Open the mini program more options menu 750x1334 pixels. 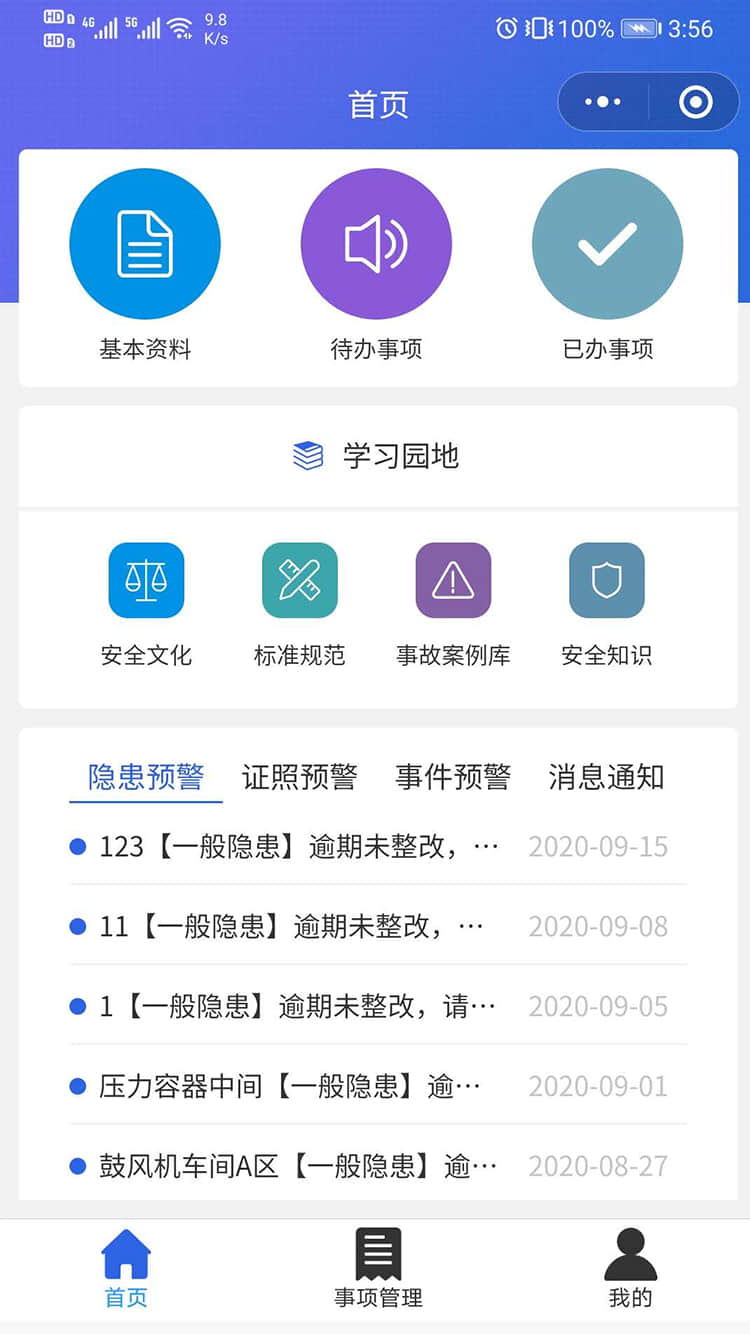[603, 102]
